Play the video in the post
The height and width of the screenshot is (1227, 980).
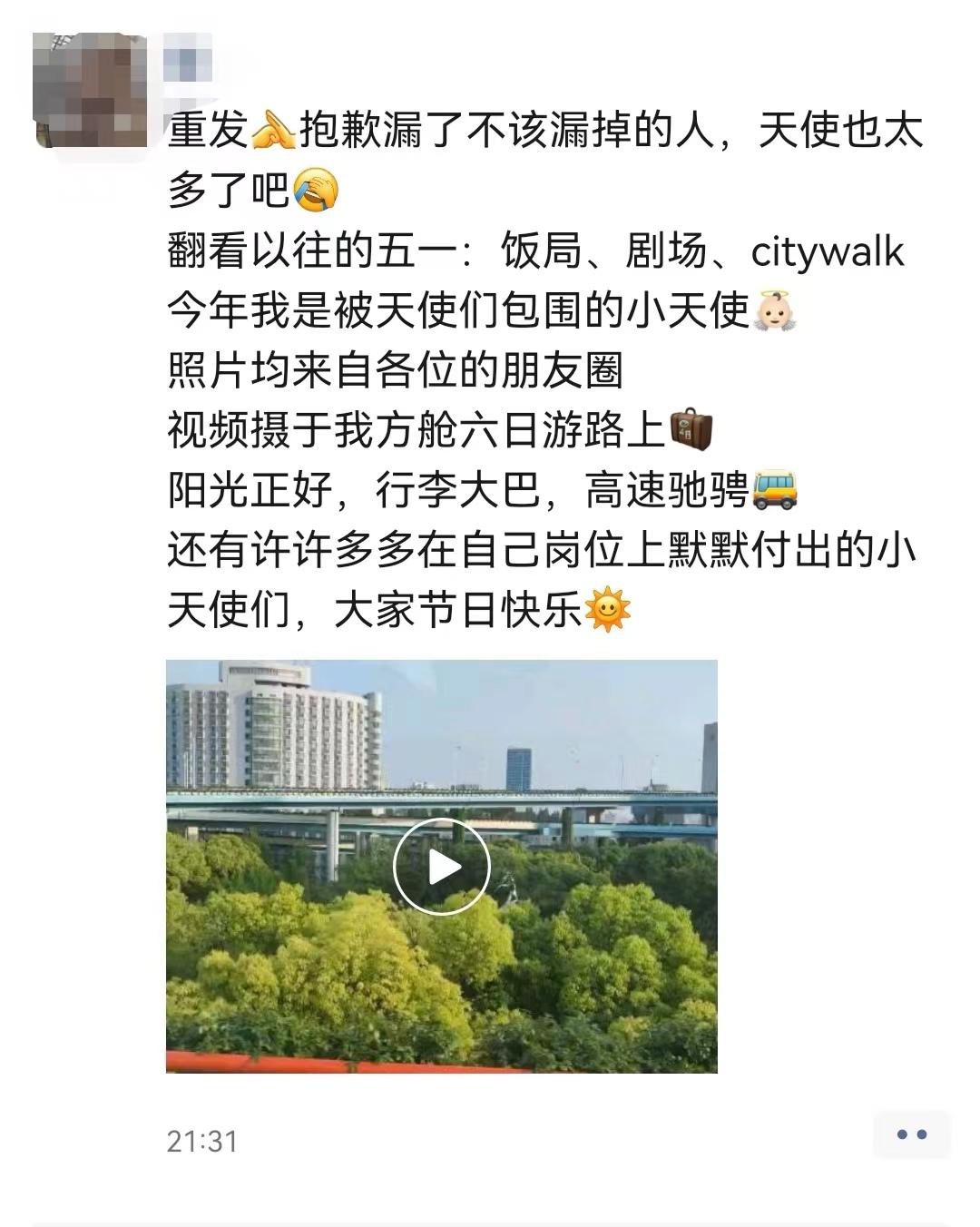point(442,867)
